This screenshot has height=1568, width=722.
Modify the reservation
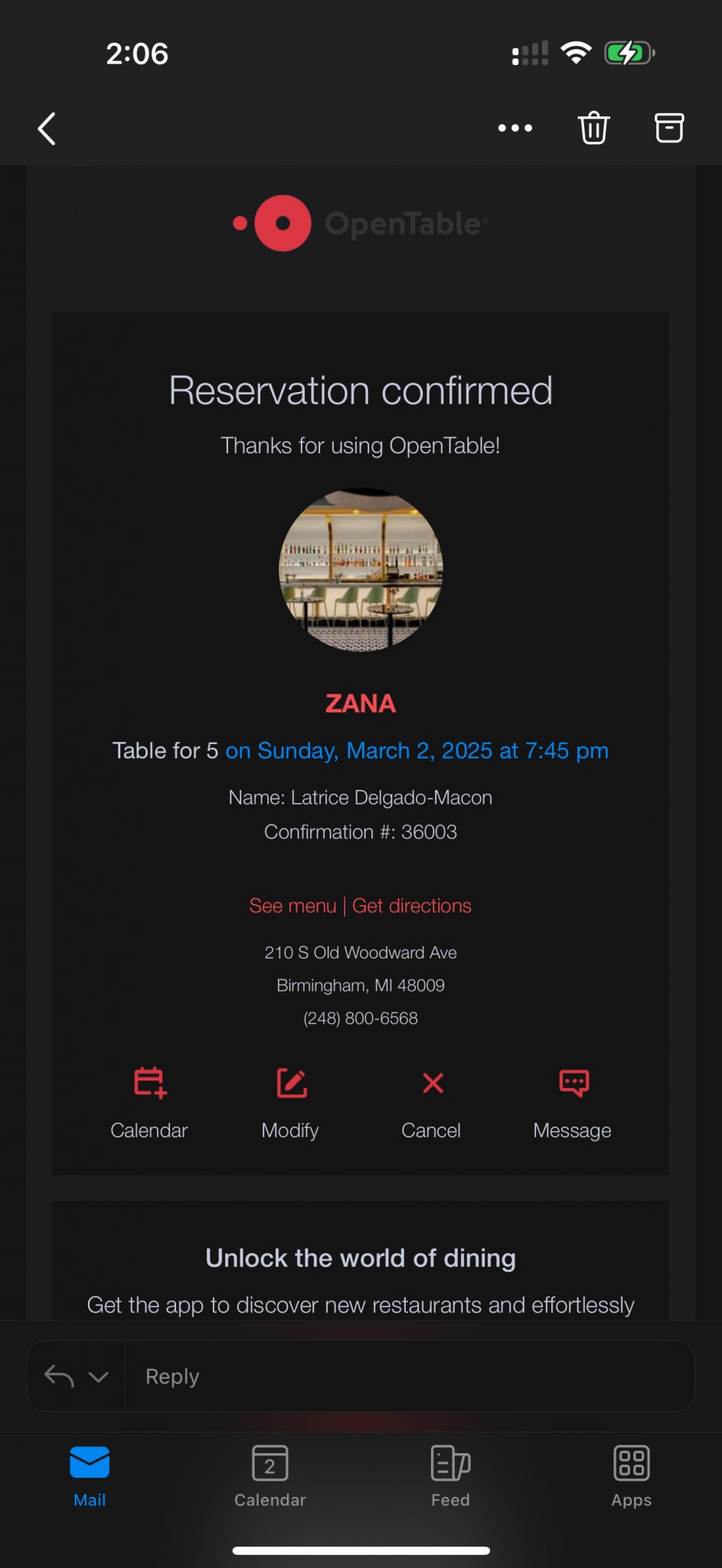(x=290, y=1102)
